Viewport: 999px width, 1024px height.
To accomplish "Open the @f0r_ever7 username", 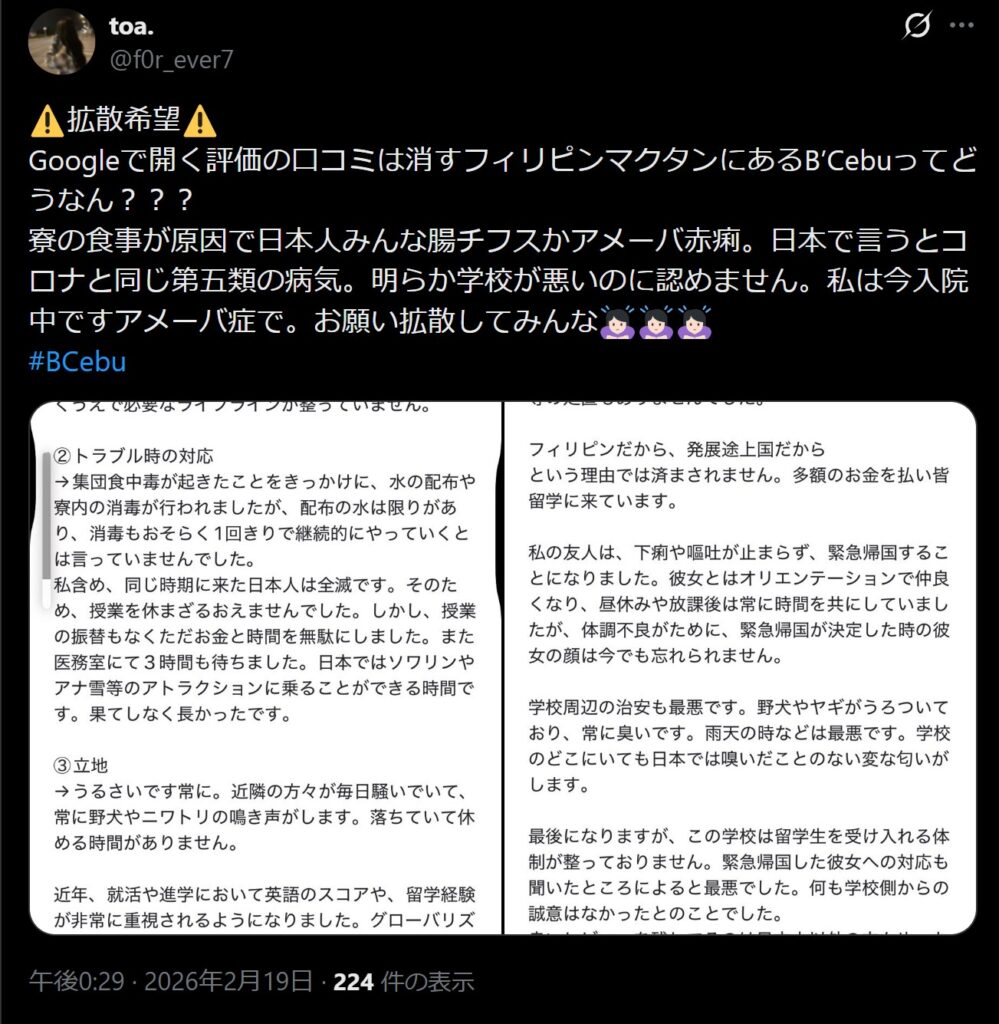I will tap(171, 59).
